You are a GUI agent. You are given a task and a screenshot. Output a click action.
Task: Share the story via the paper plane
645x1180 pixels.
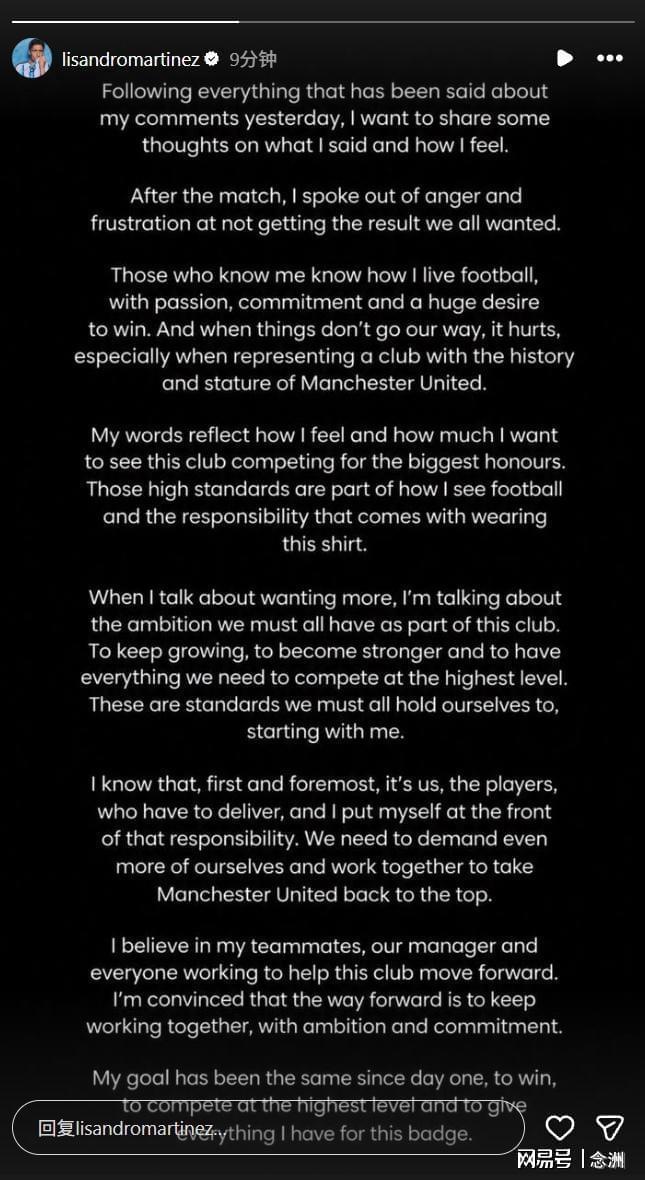pyautogui.click(x=608, y=1127)
